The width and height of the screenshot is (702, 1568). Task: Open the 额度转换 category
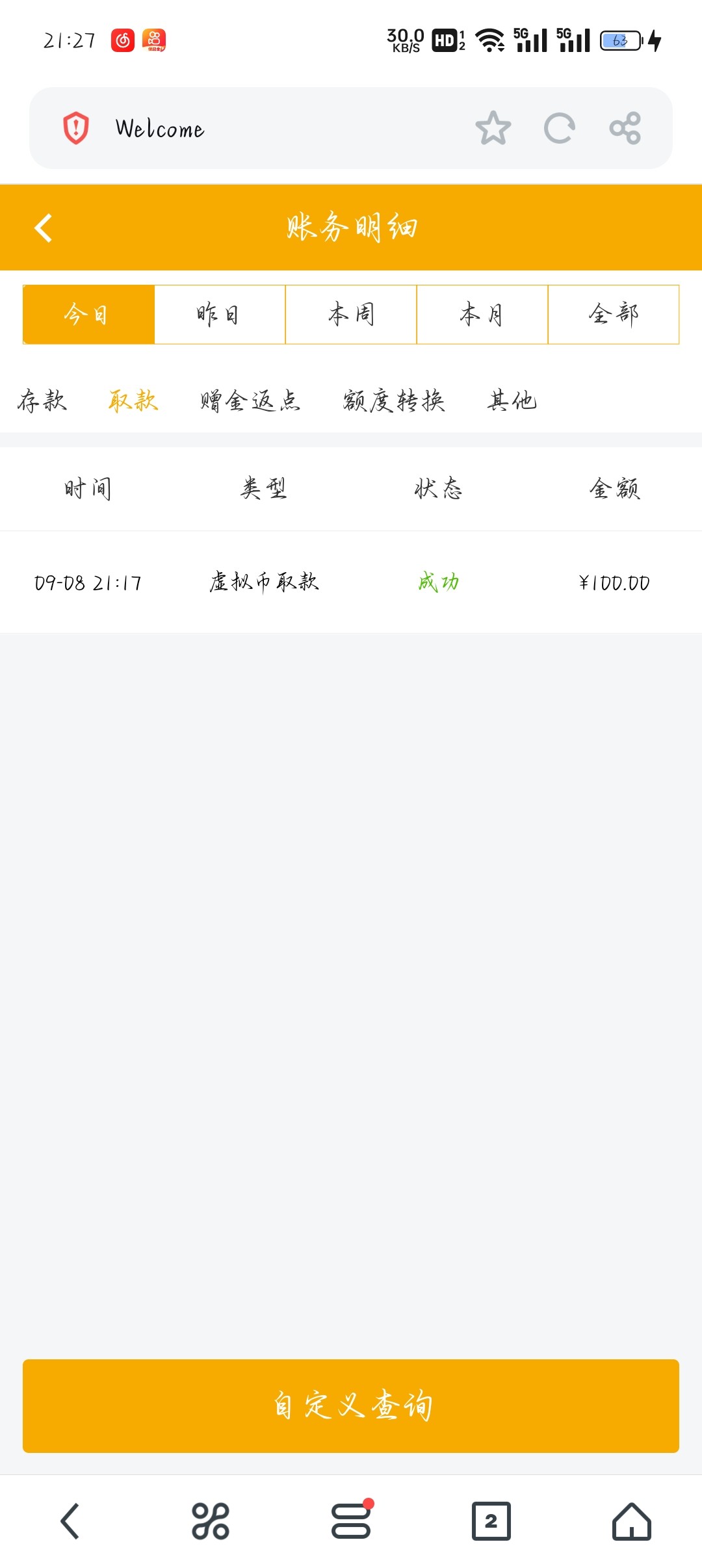[394, 400]
